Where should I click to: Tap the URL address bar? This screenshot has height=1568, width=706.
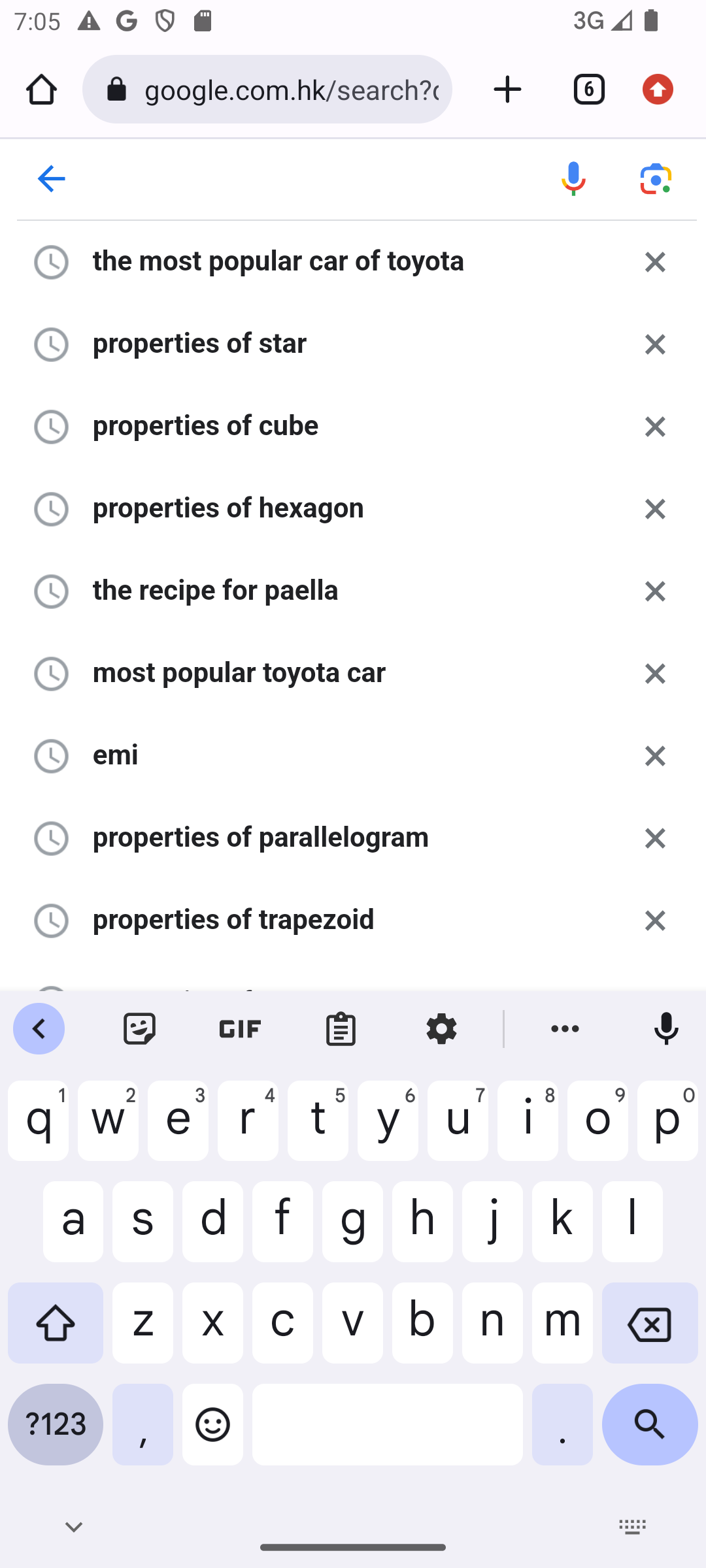267,90
